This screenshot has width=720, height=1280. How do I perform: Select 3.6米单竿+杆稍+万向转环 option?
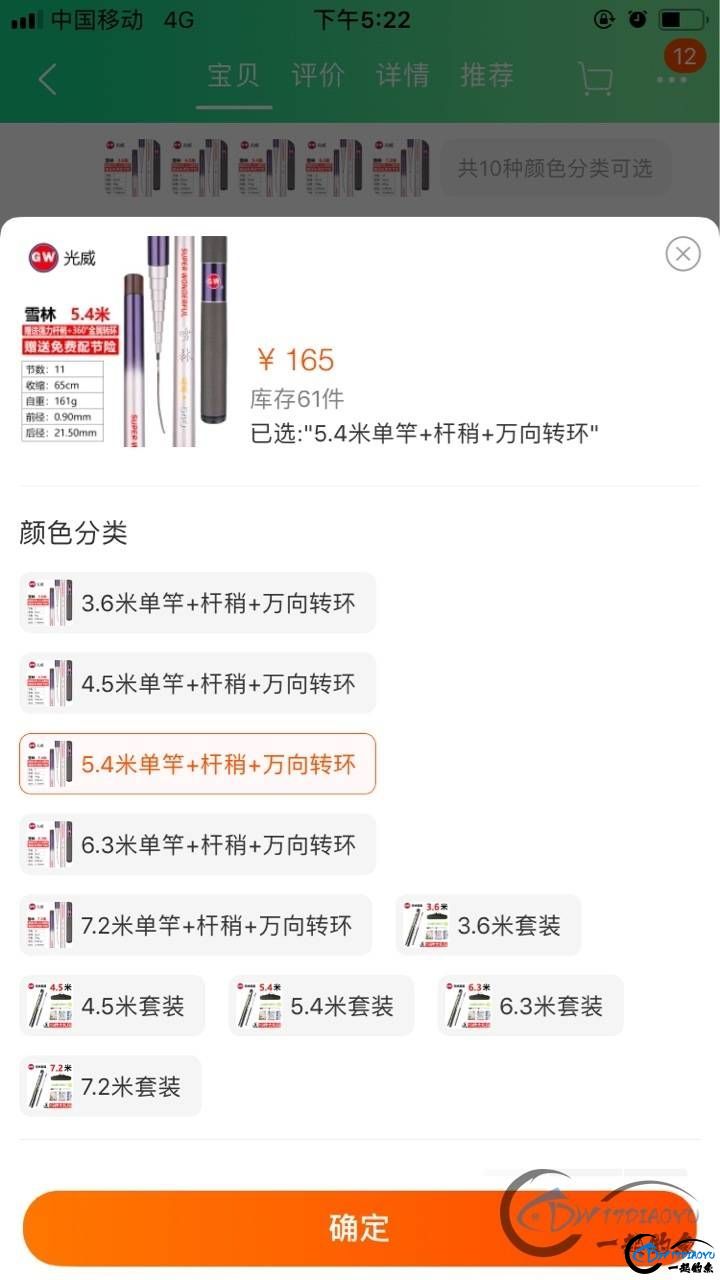pos(197,603)
